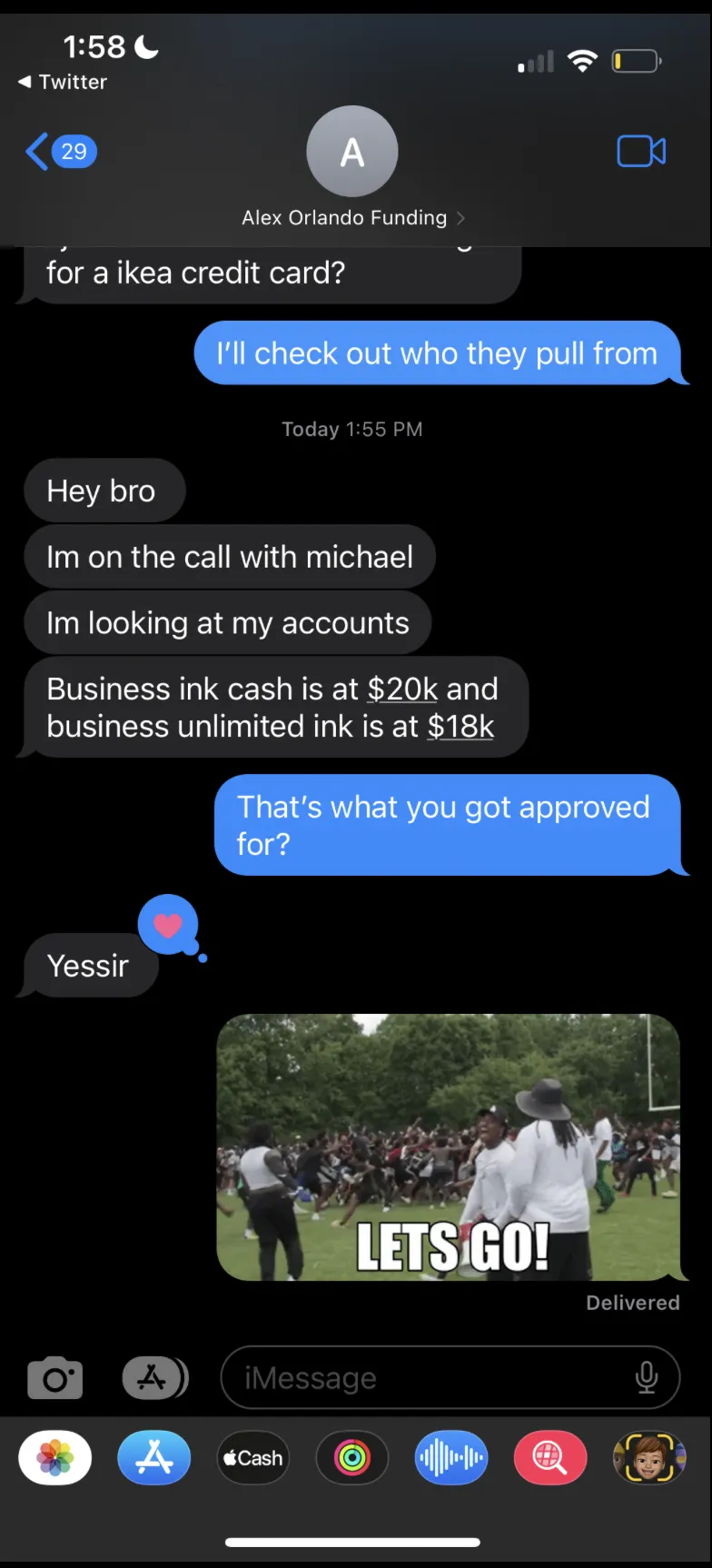This screenshot has width=712, height=1568.
Task: Open the Photos iMessage app
Action: pyautogui.click(x=55, y=1458)
